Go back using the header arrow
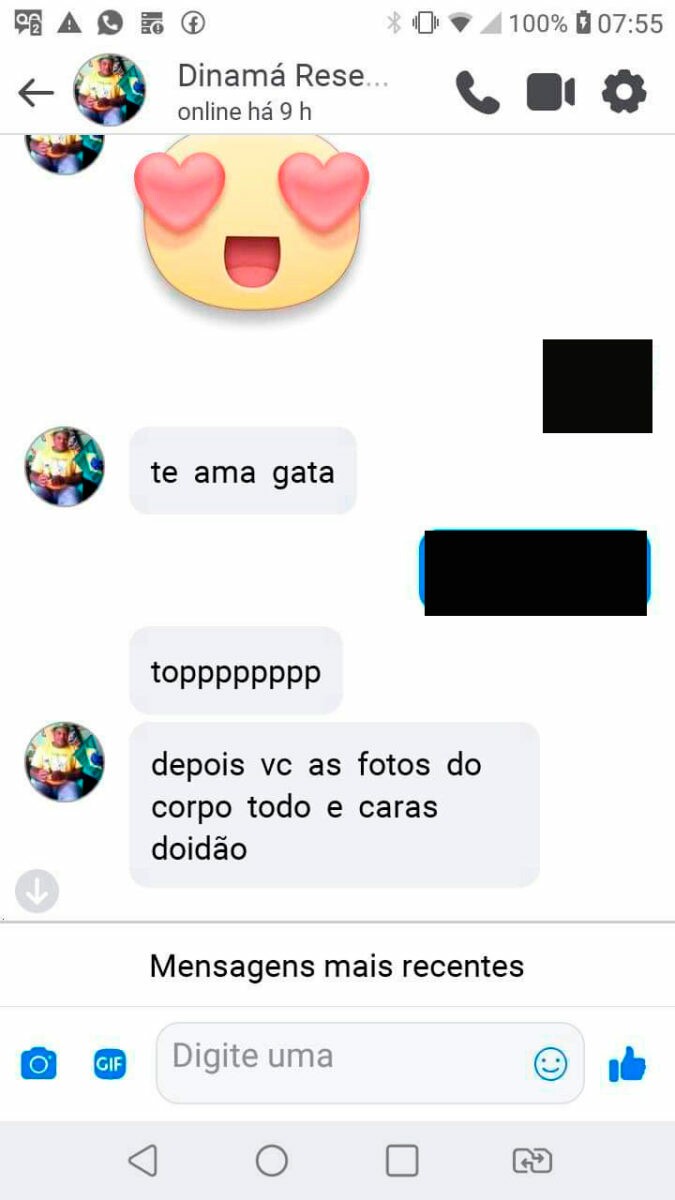 click(36, 93)
